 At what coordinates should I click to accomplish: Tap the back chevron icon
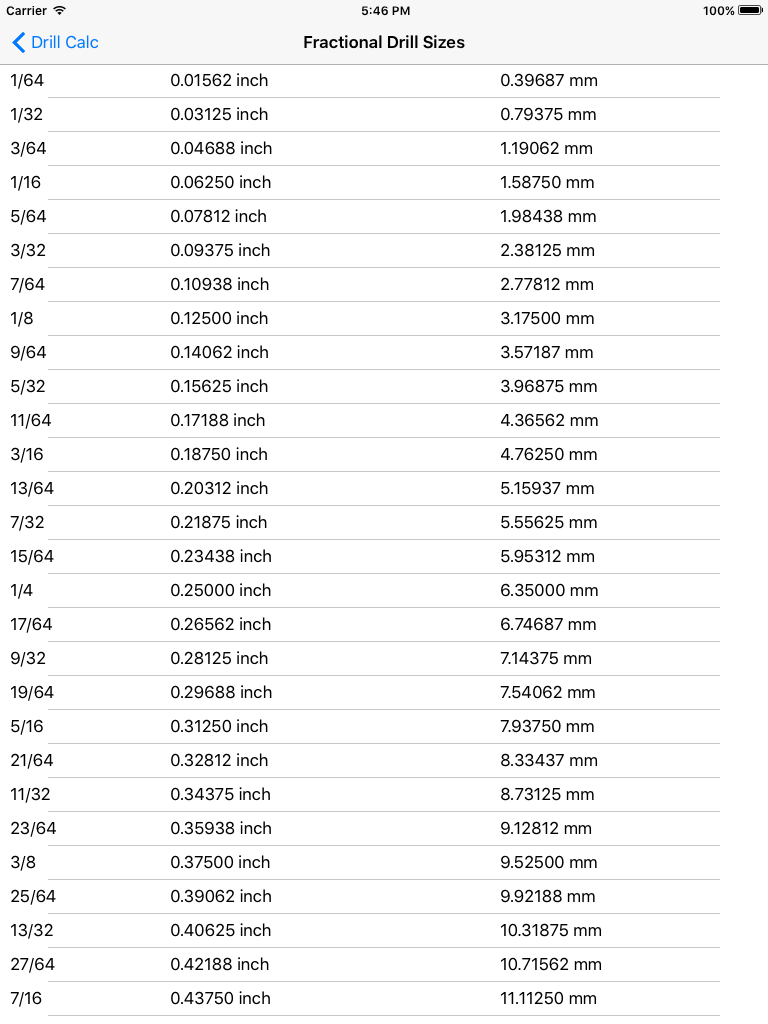(17, 42)
